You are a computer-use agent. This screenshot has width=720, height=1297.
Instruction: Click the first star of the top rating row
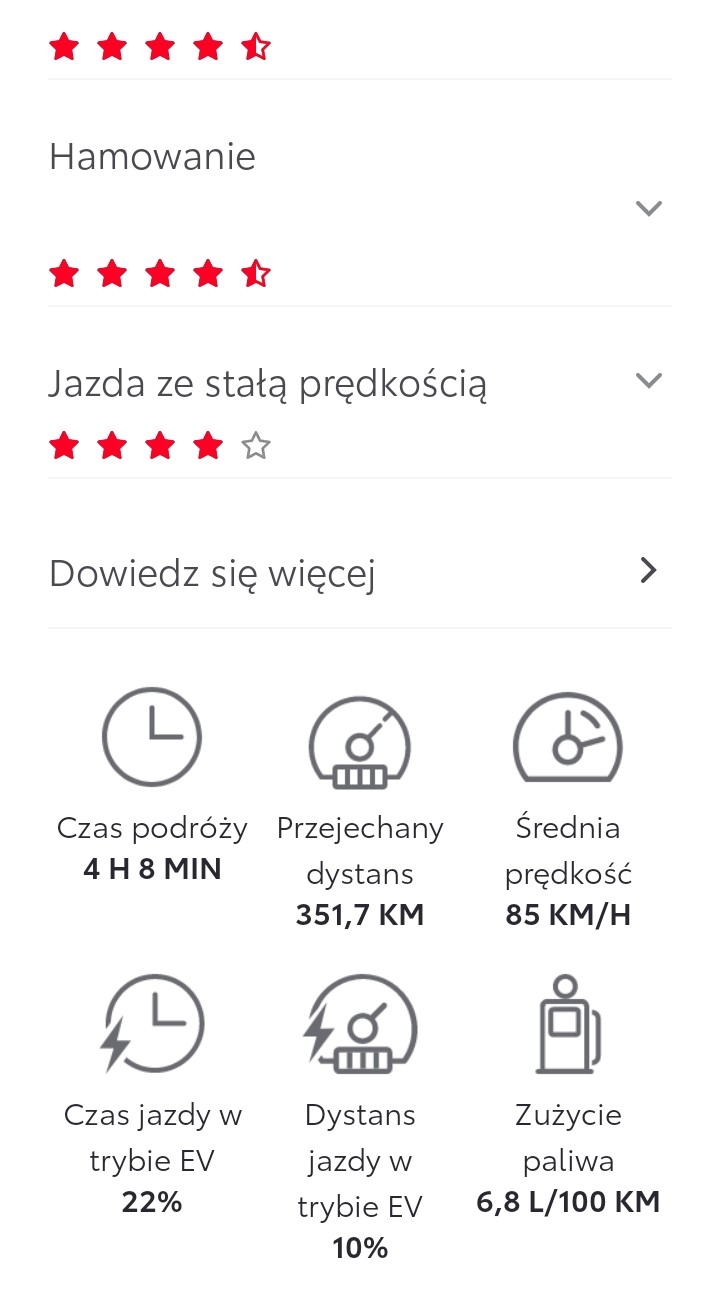pos(63,46)
